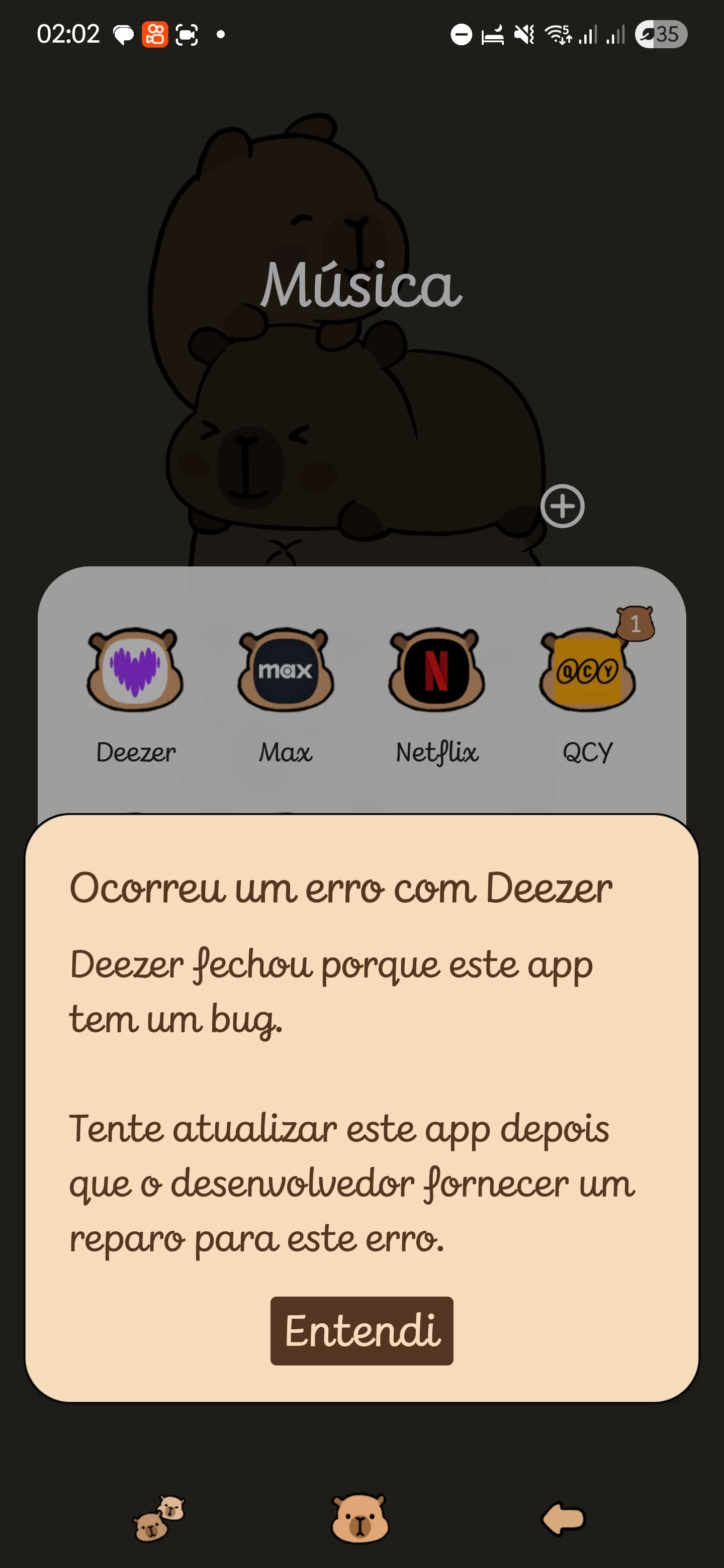Open the Deezer app
This screenshot has width=724, height=1568.
tap(135, 669)
